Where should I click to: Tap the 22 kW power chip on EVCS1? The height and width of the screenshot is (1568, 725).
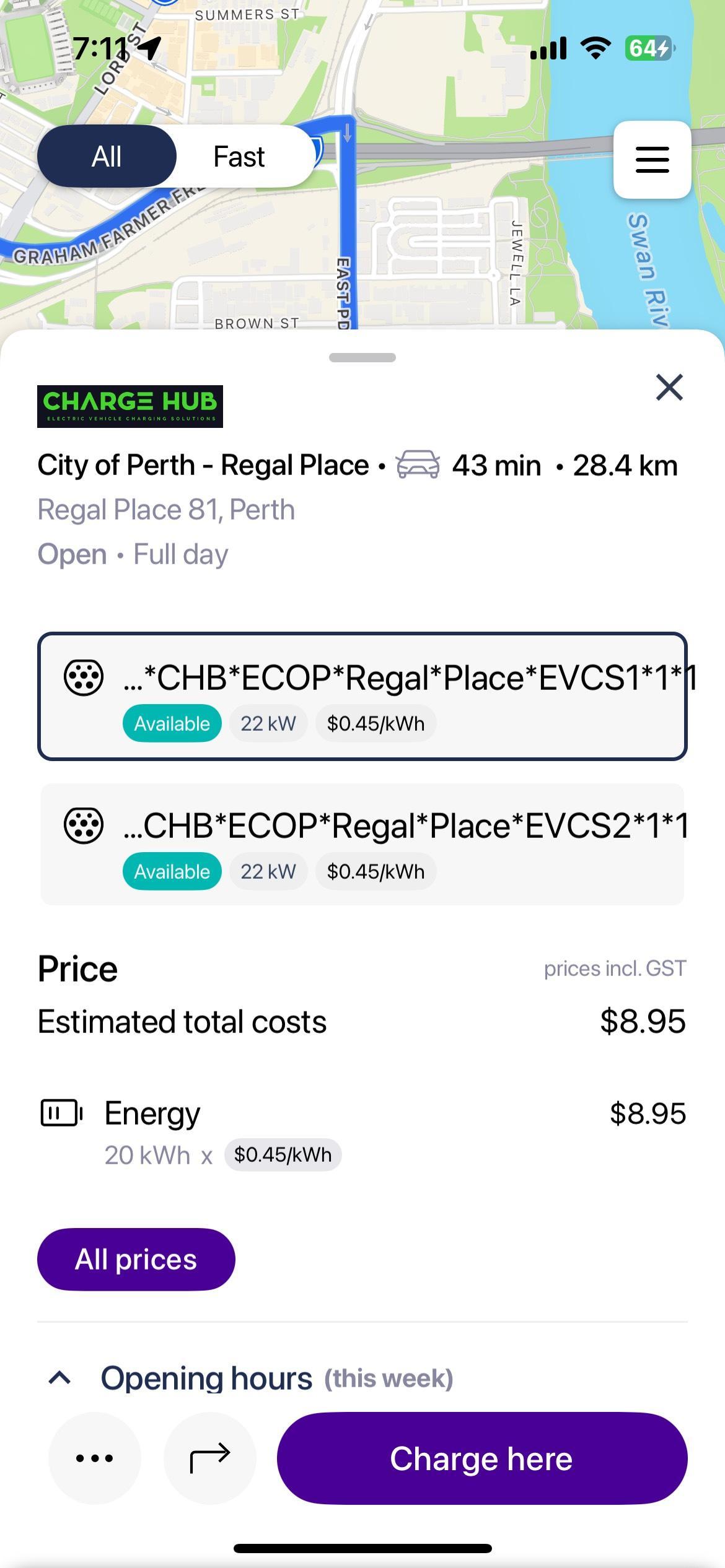coord(268,723)
